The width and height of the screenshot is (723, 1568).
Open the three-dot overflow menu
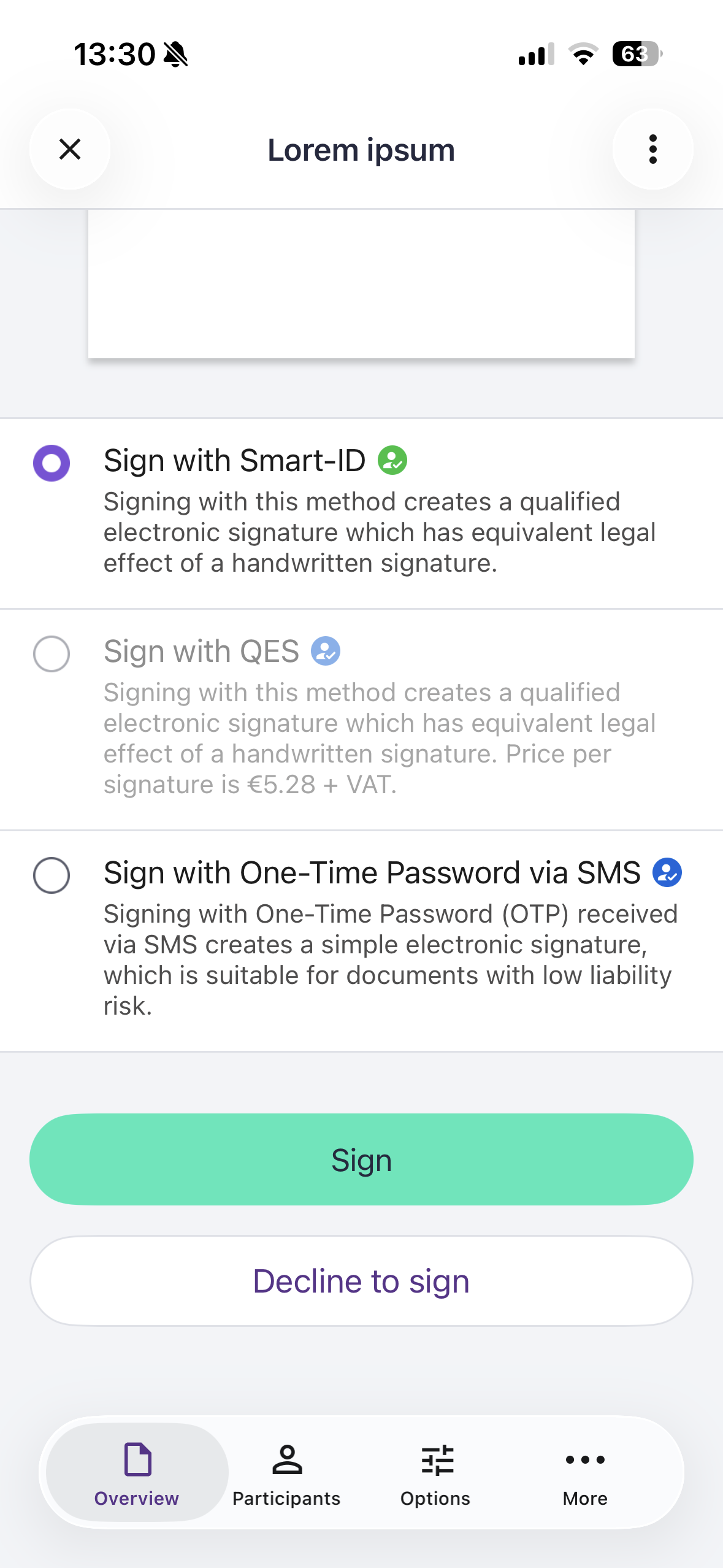pyautogui.click(x=652, y=149)
